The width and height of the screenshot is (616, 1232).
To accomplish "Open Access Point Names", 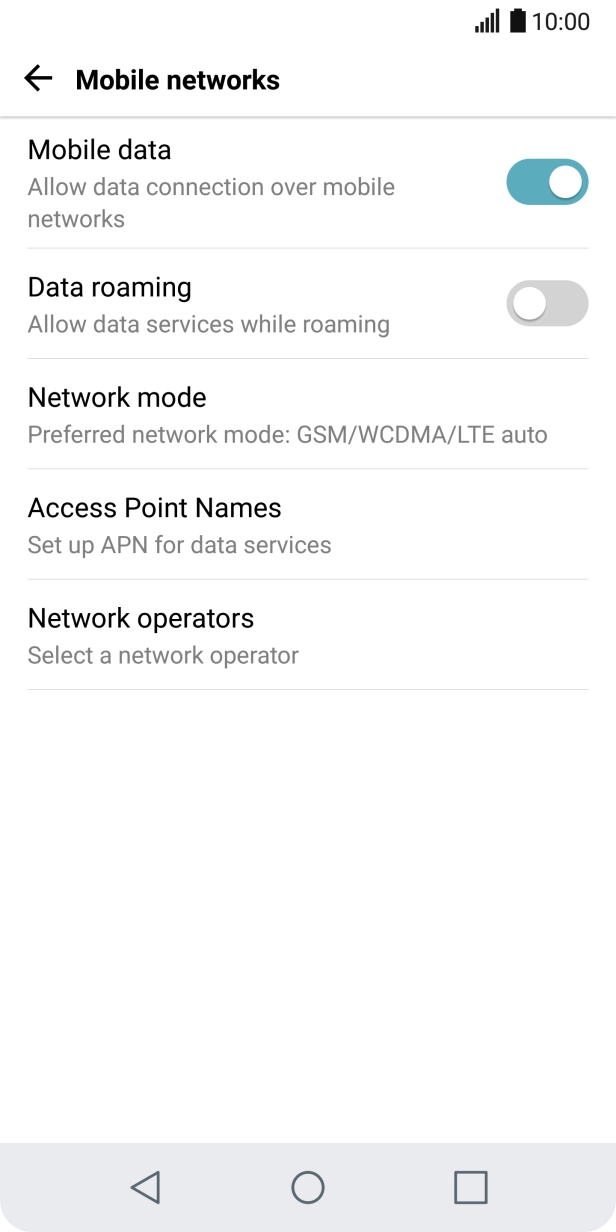I will click(308, 524).
